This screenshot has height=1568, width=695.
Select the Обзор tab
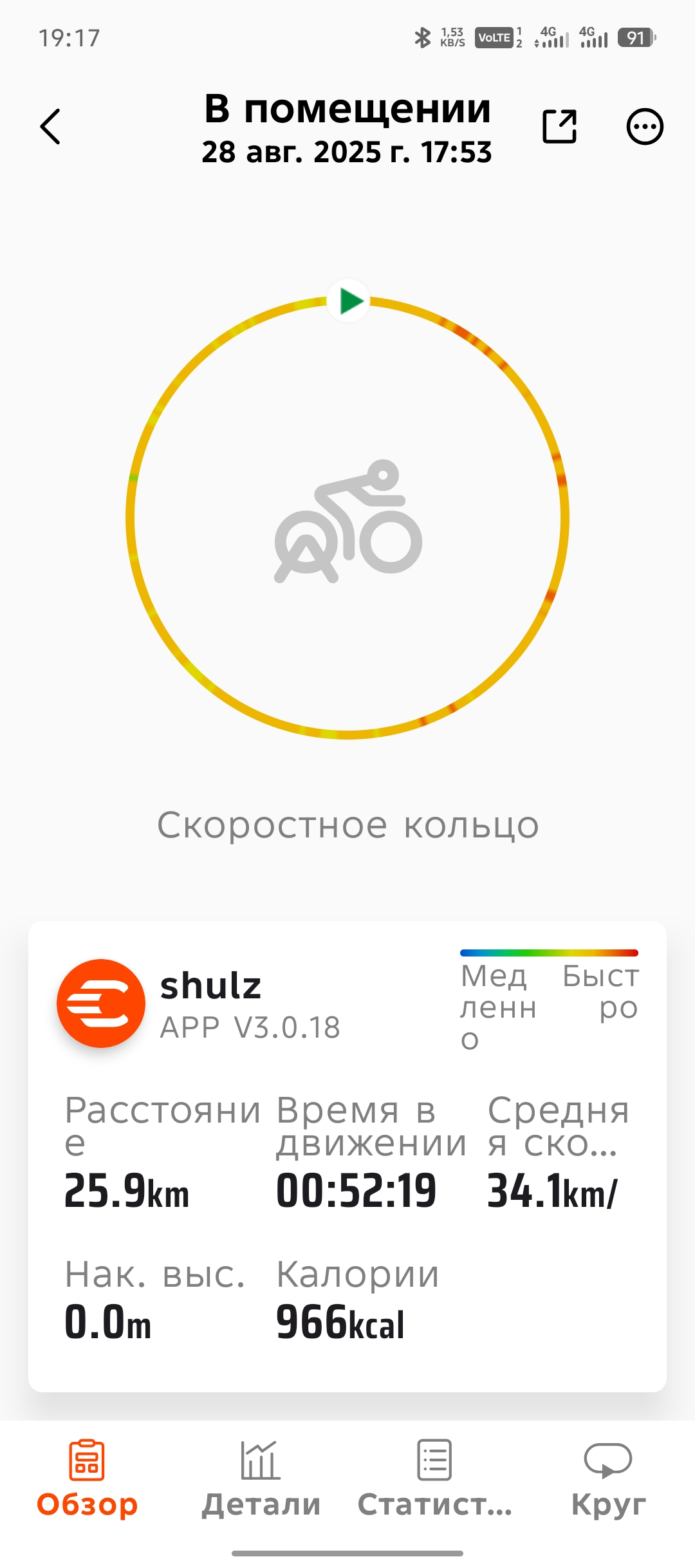click(87, 1478)
